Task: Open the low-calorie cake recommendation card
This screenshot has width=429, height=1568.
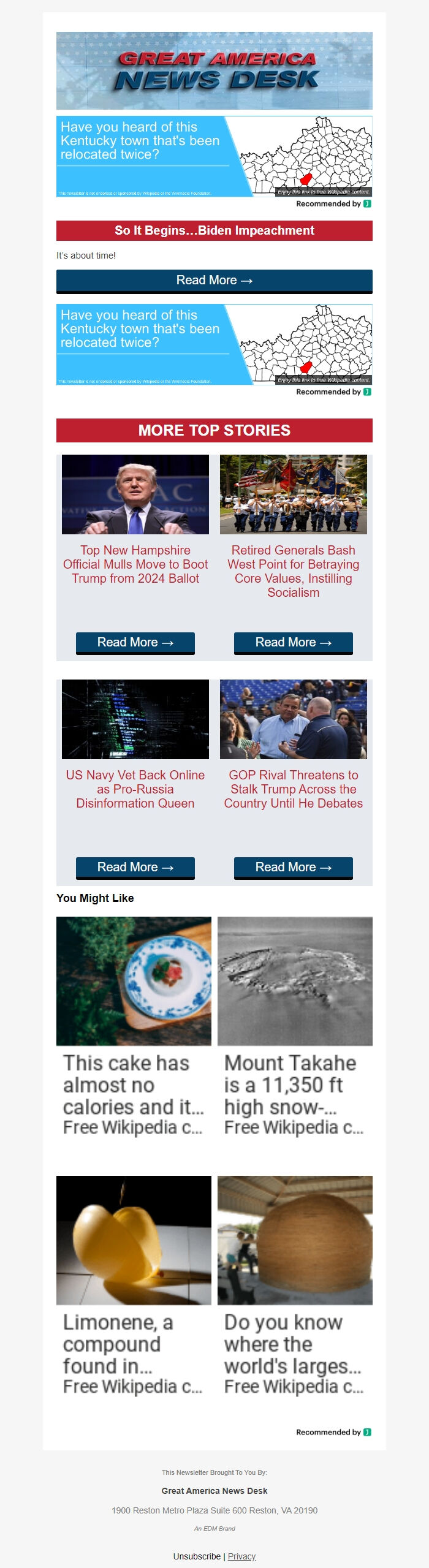Action: click(x=134, y=1029)
